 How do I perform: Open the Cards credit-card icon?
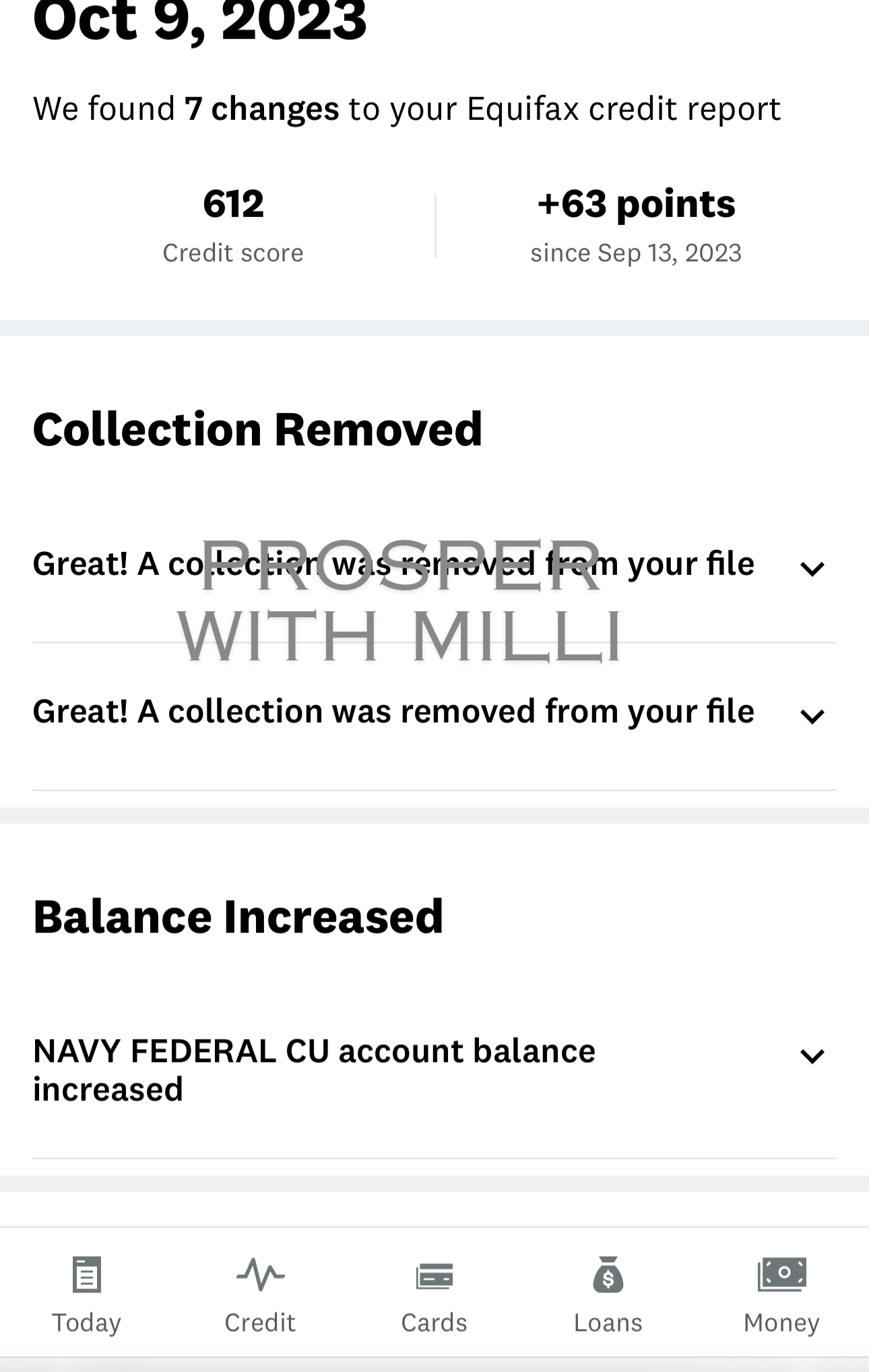tap(434, 1276)
